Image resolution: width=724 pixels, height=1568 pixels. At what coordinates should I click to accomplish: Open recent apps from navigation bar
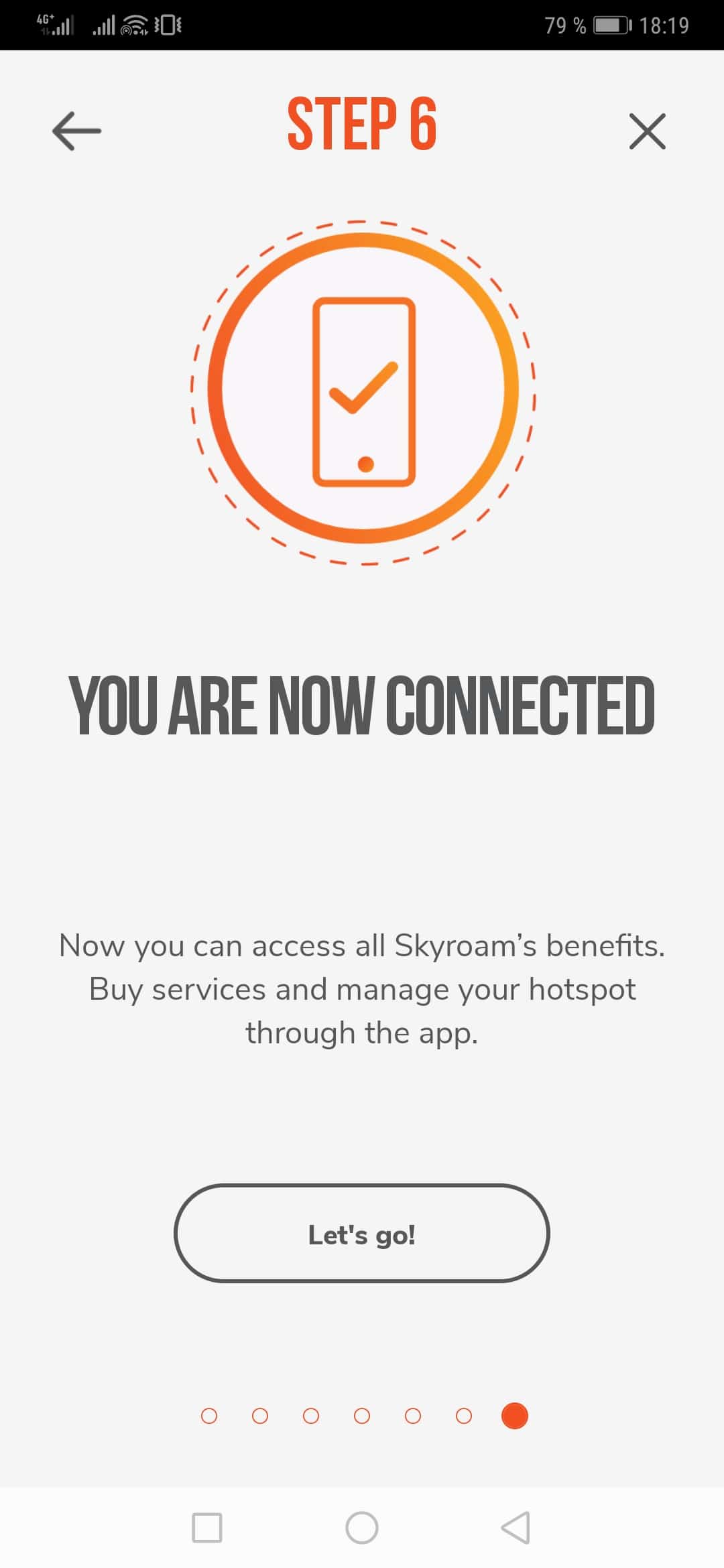pos(207,1528)
